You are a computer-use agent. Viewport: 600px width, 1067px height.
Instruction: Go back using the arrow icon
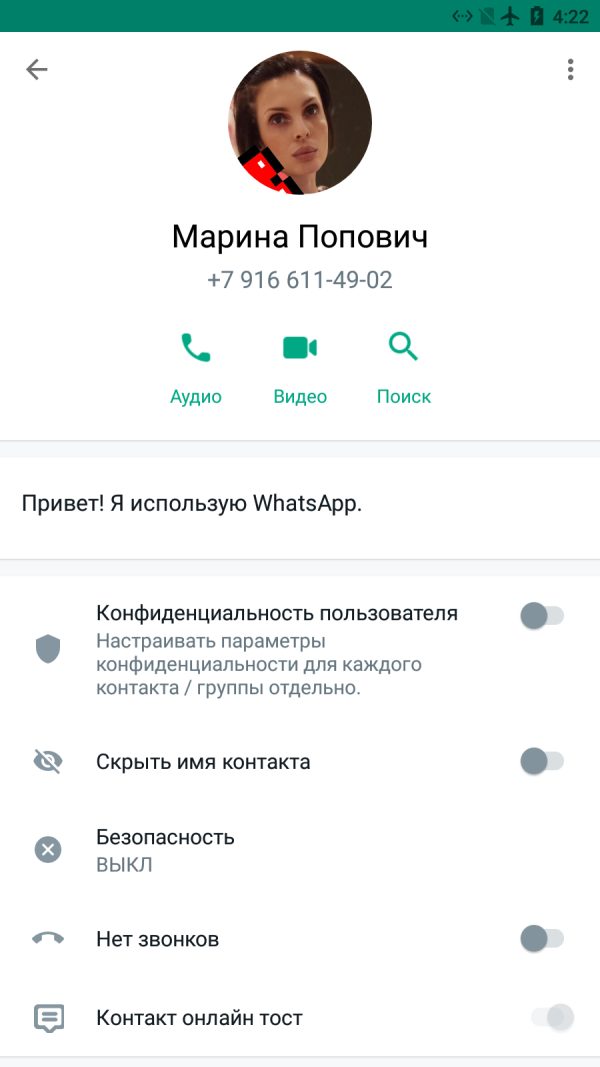pyautogui.click(x=37, y=69)
